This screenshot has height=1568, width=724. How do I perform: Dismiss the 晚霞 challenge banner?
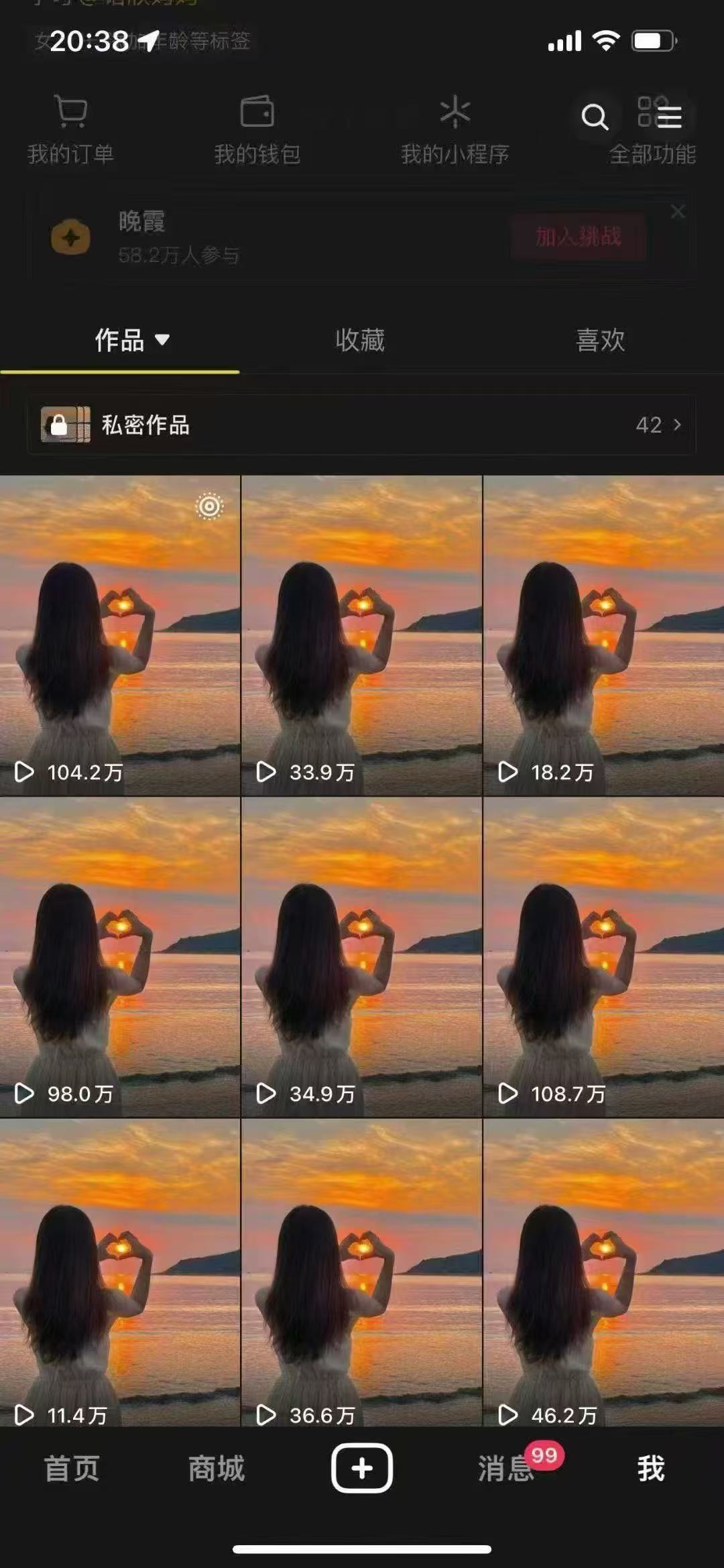(x=678, y=212)
